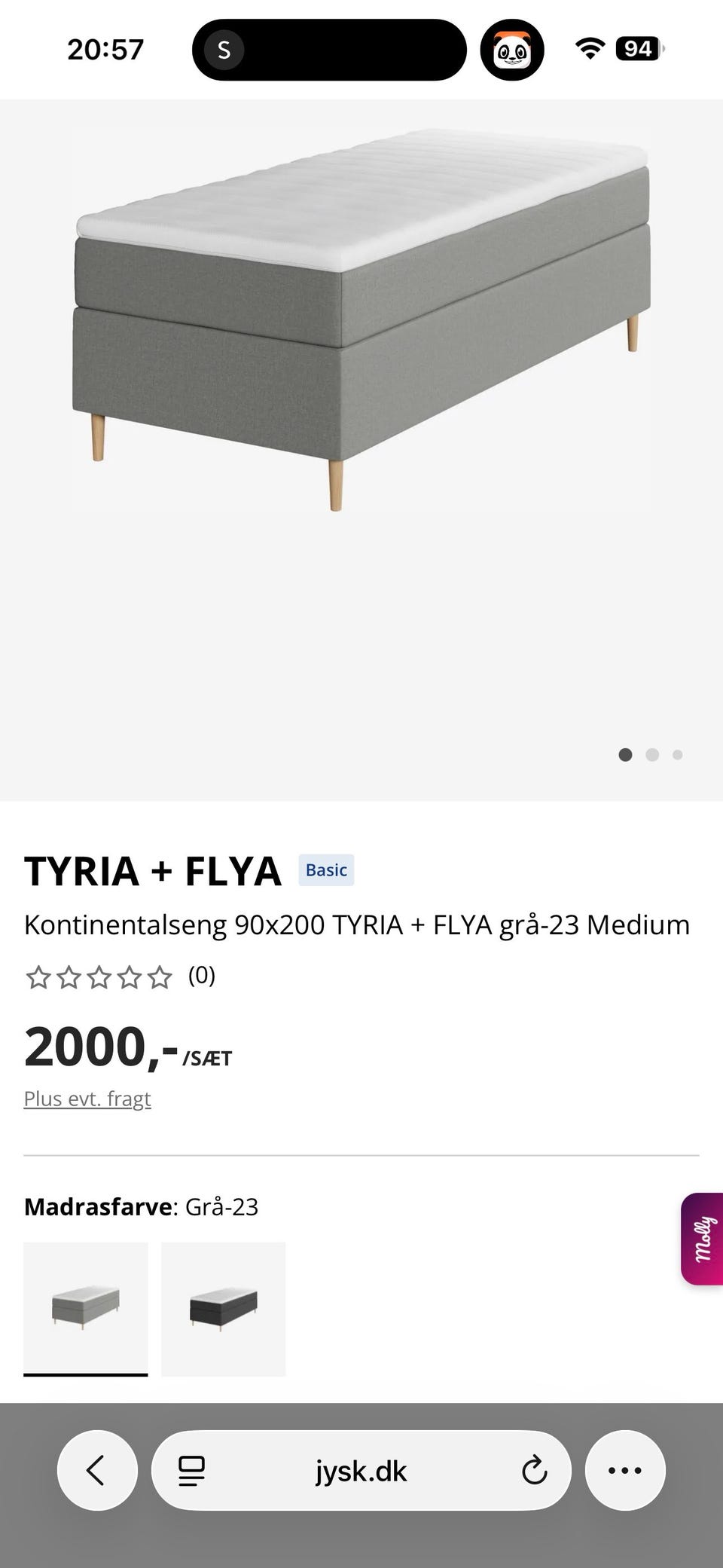The width and height of the screenshot is (723, 1568).
Task: Reload the page
Action: [x=534, y=1470]
